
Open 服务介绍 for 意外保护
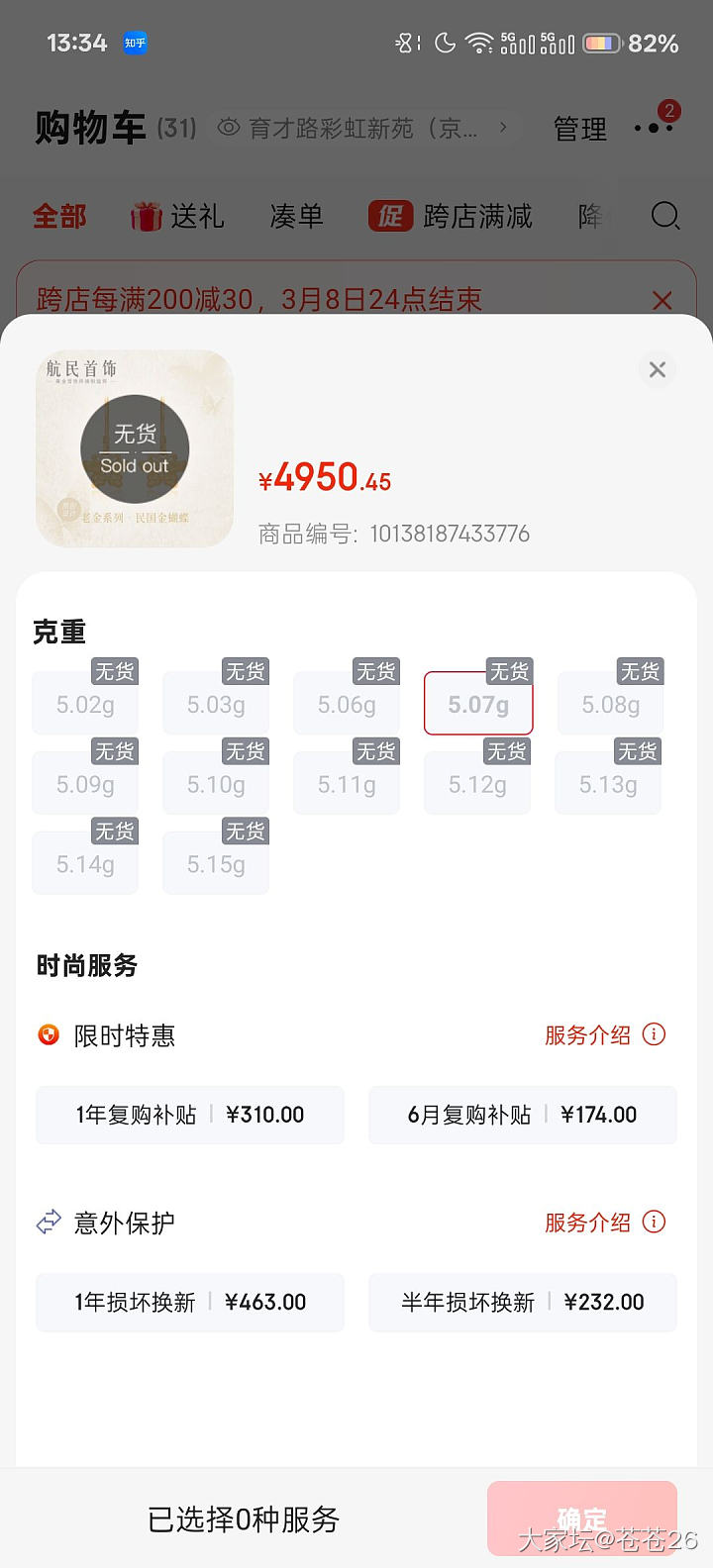[604, 1223]
